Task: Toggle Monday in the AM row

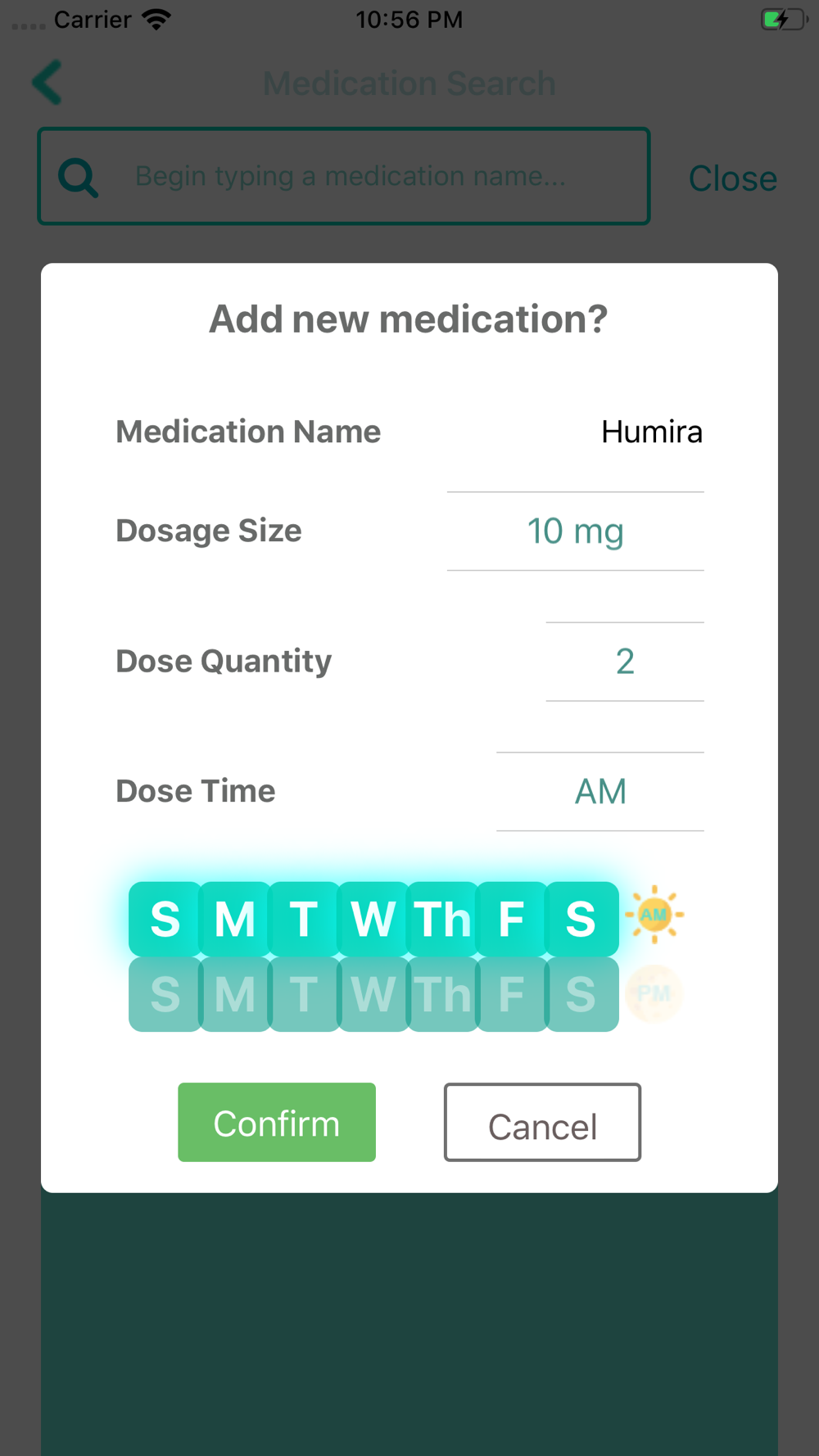Action: click(x=234, y=919)
